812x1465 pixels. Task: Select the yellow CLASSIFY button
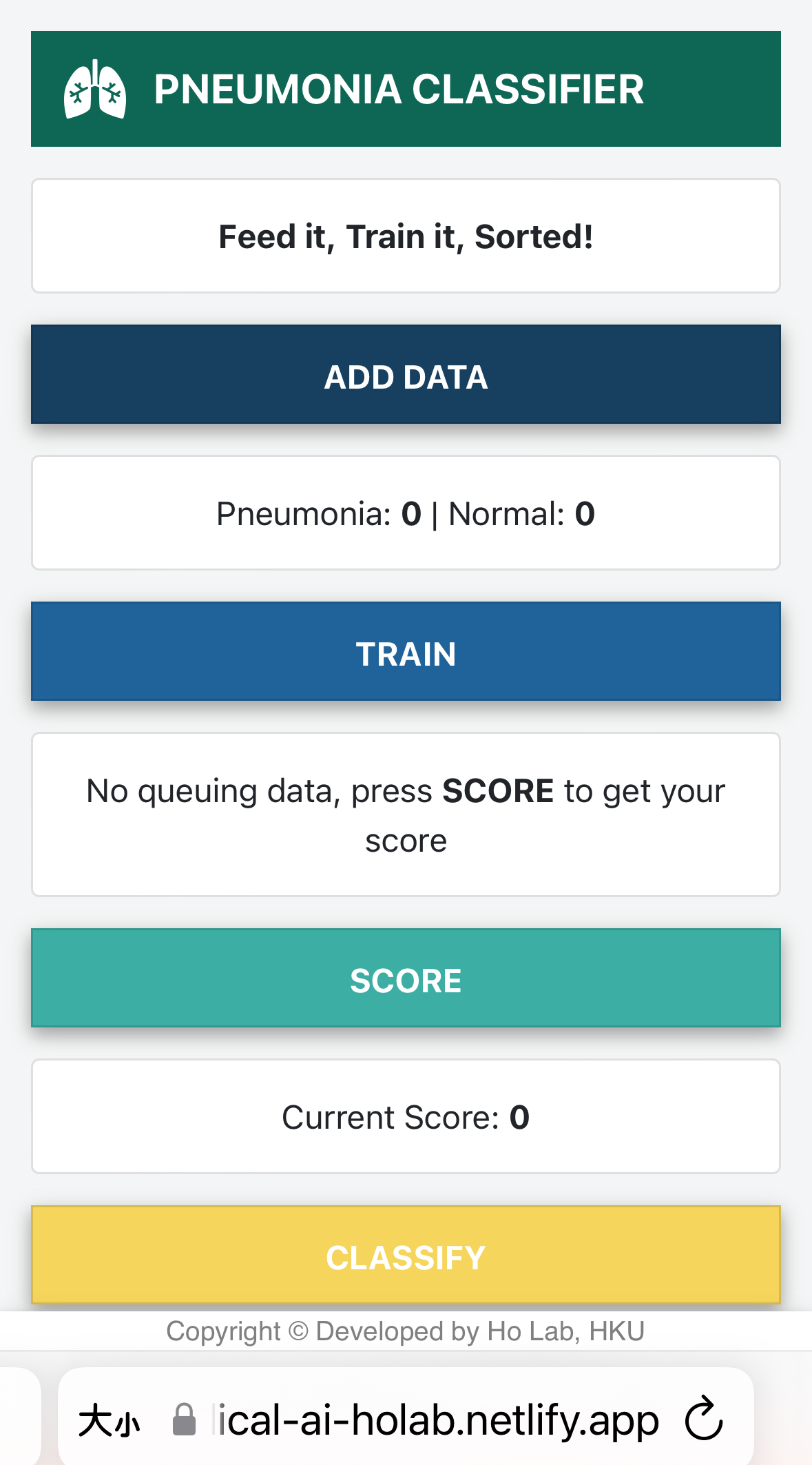(406, 1255)
